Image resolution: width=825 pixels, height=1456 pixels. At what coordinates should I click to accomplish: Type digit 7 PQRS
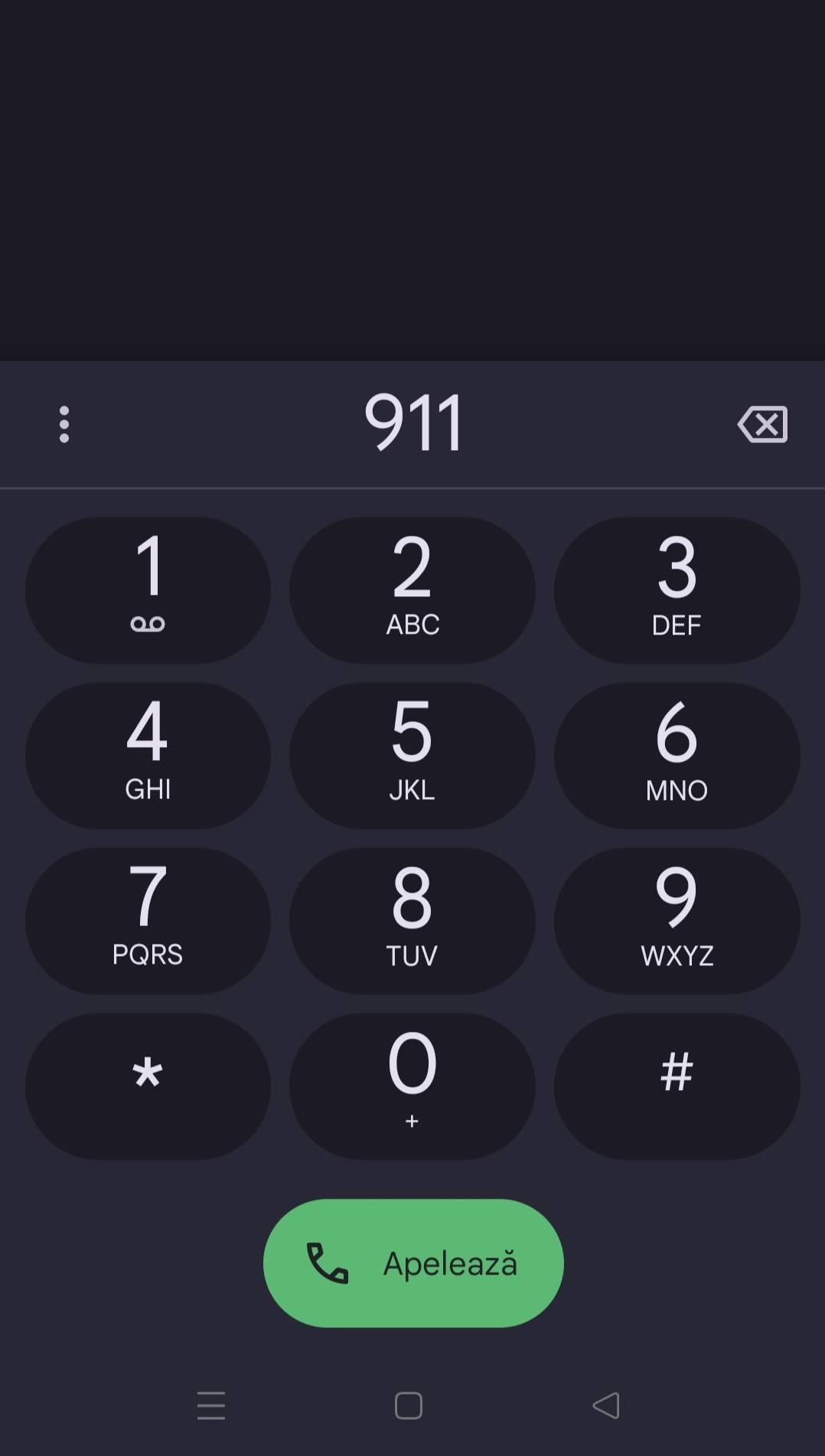pyautogui.click(x=148, y=921)
